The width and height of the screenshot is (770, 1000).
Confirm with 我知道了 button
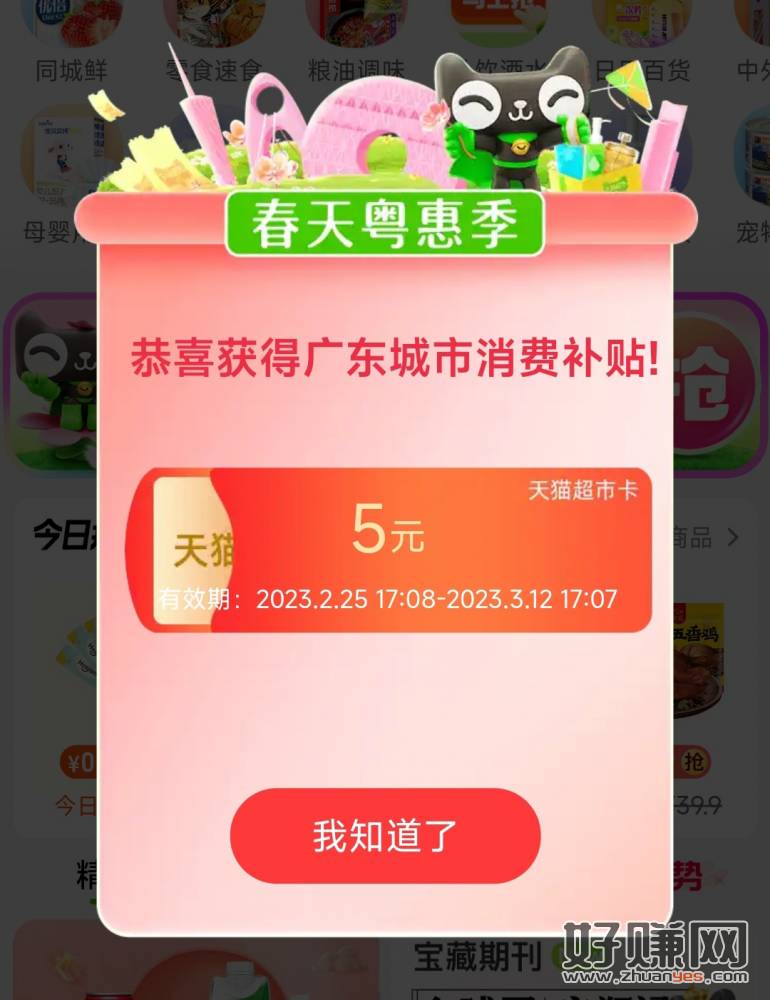tap(385, 836)
